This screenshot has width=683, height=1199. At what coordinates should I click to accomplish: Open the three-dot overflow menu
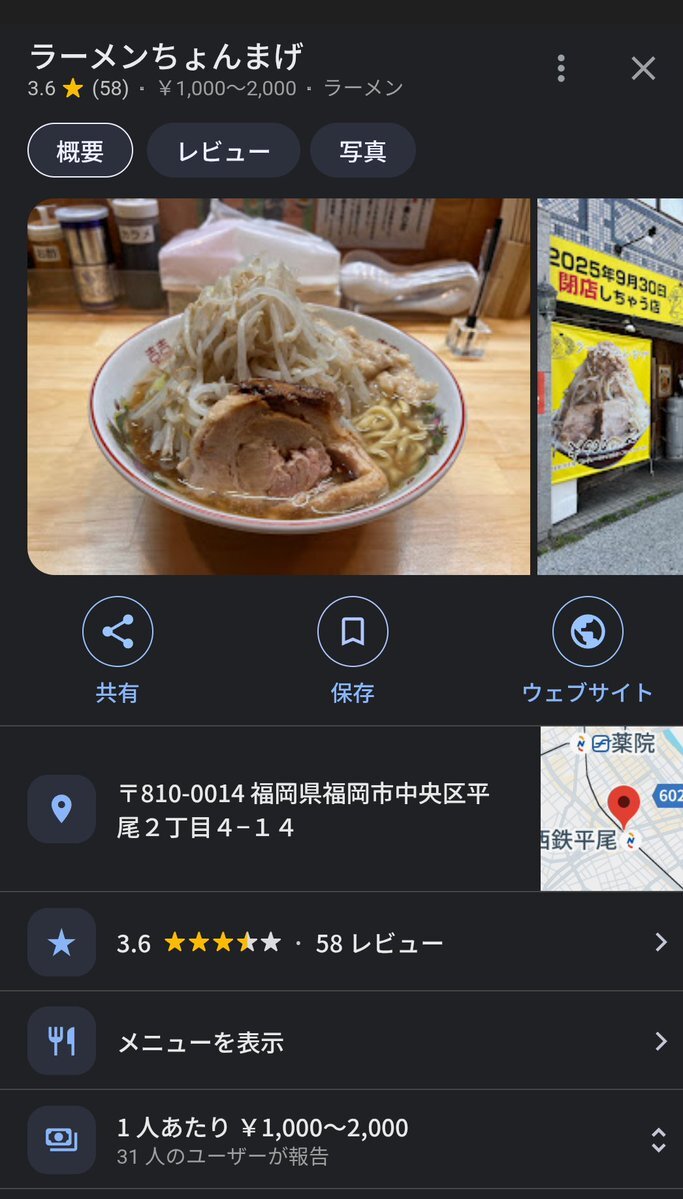point(561,68)
